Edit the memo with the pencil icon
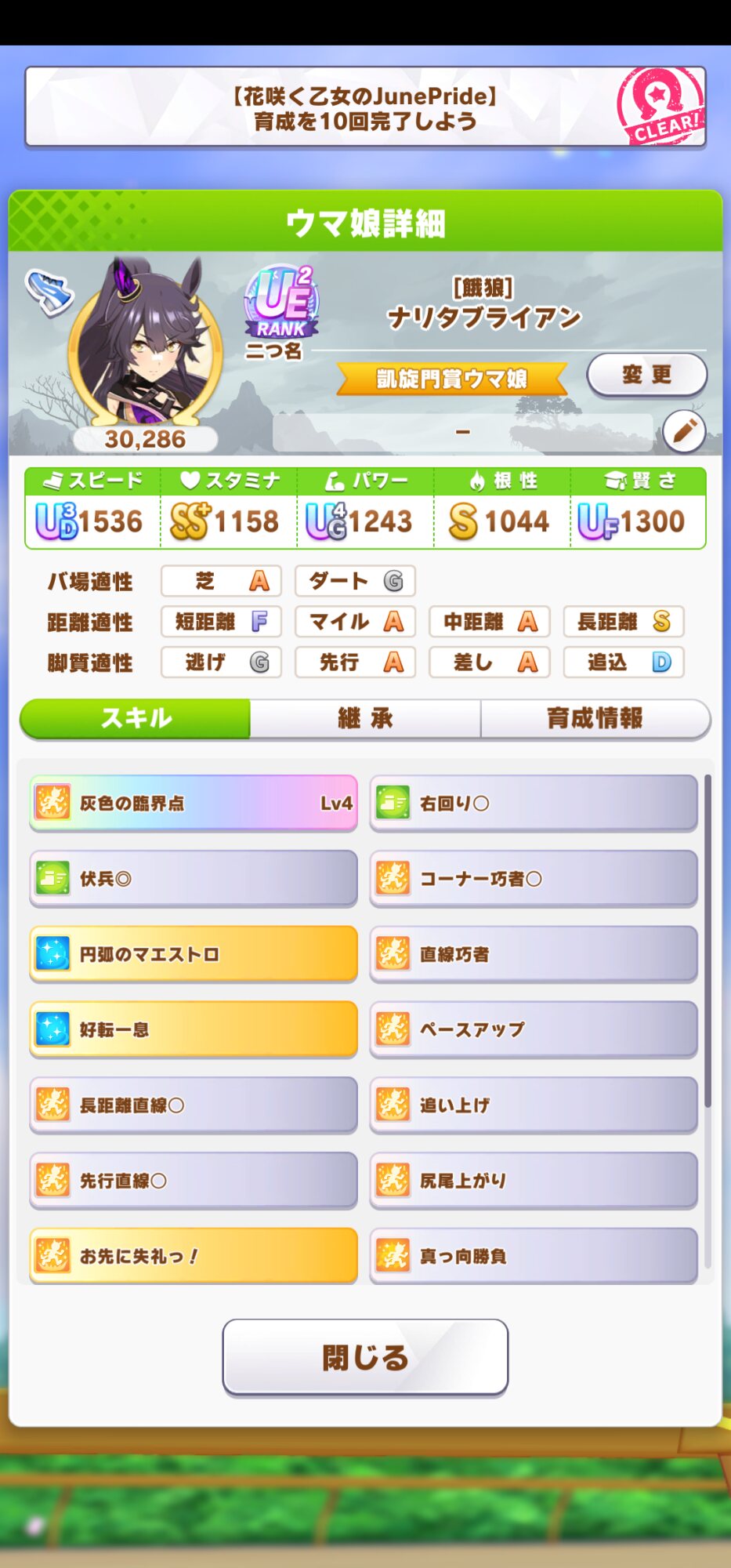 (683, 431)
